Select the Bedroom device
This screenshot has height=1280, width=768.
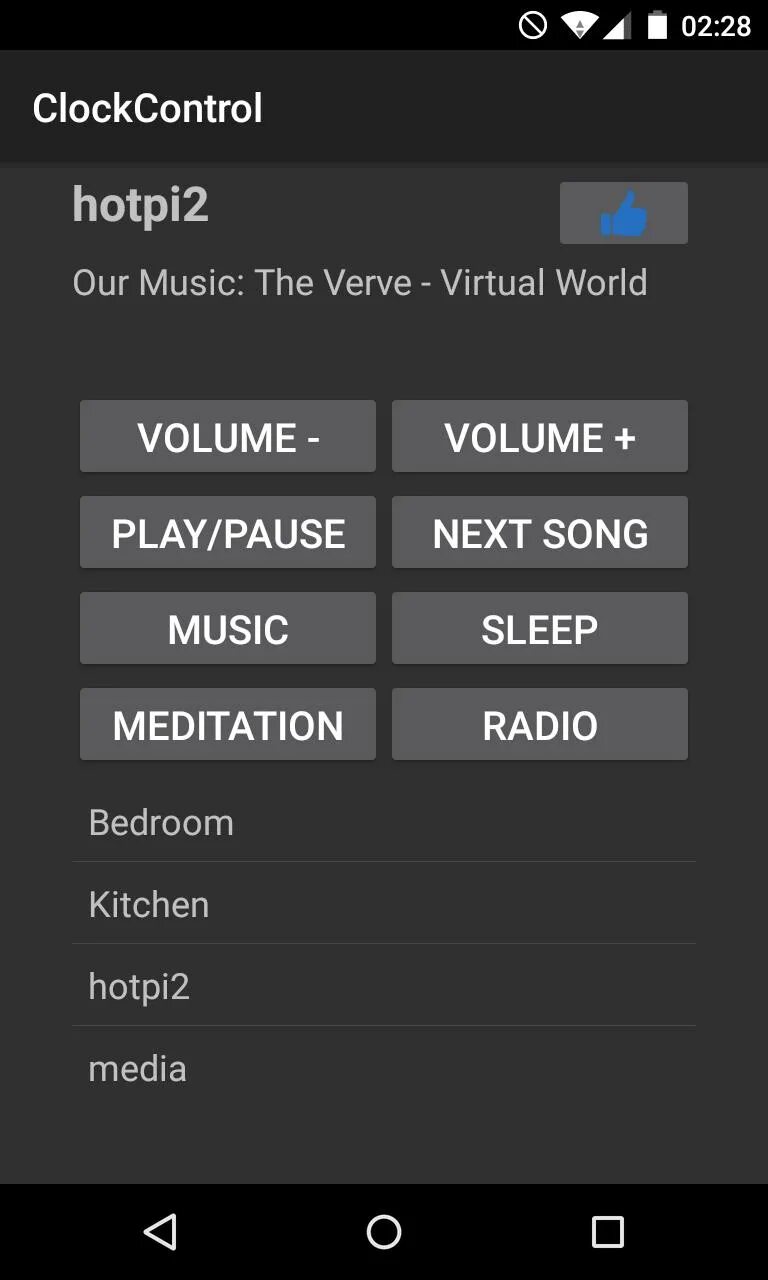383,822
